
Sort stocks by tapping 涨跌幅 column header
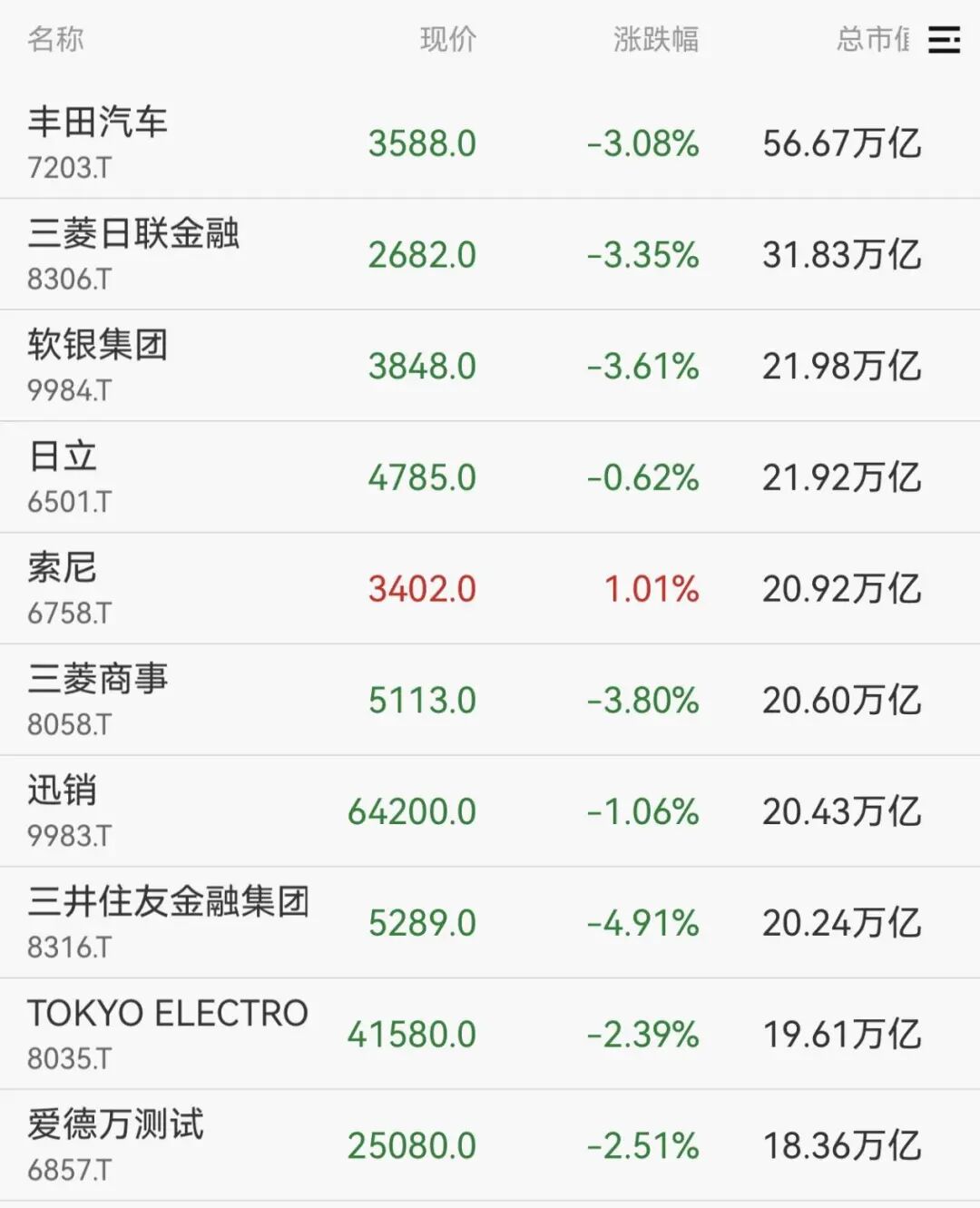(660, 41)
